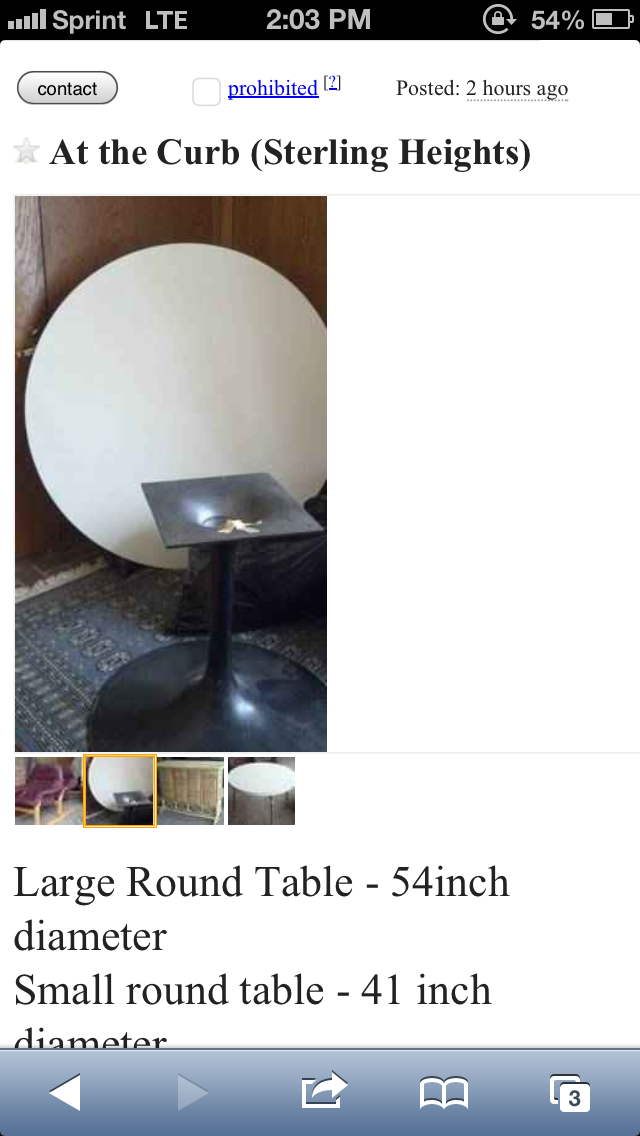The height and width of the screenshot is (1136, 640).
Task: Share this page from toolbar
Action: (x=324, y=1092)
